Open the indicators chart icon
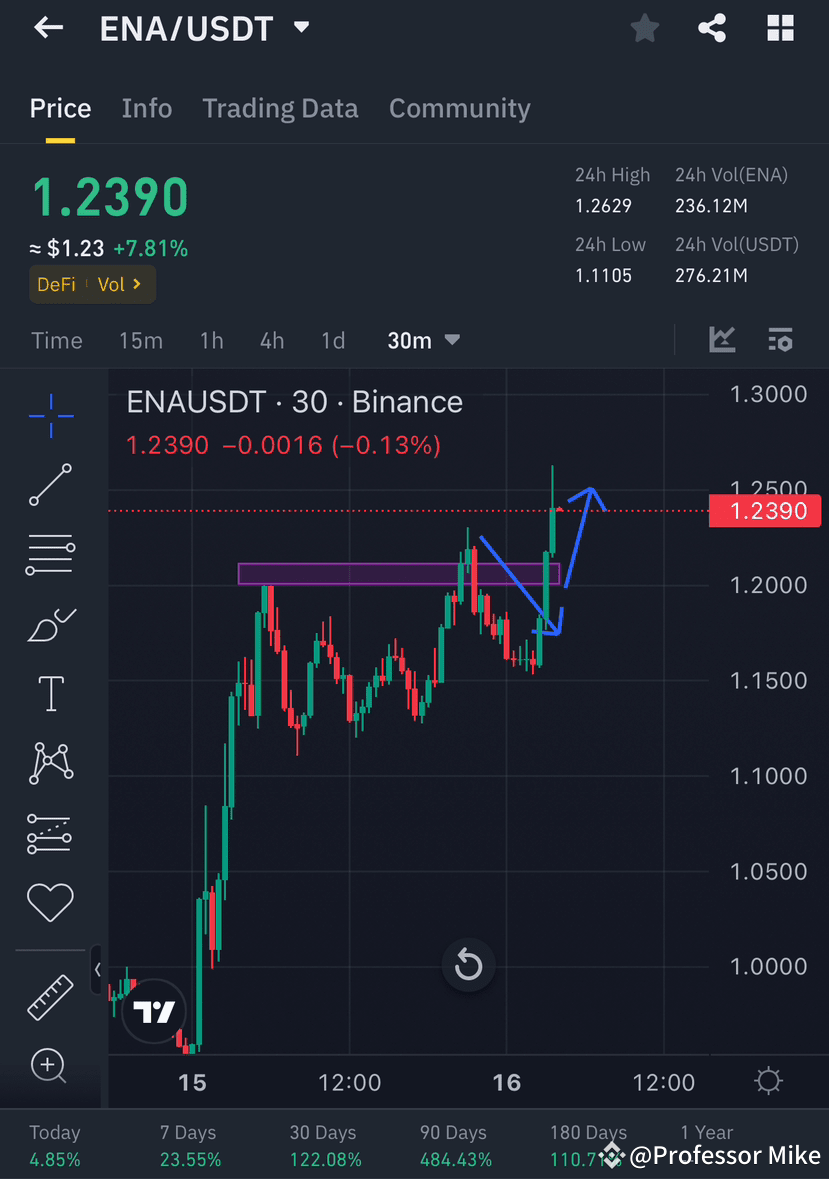 (x=722, y=340)
